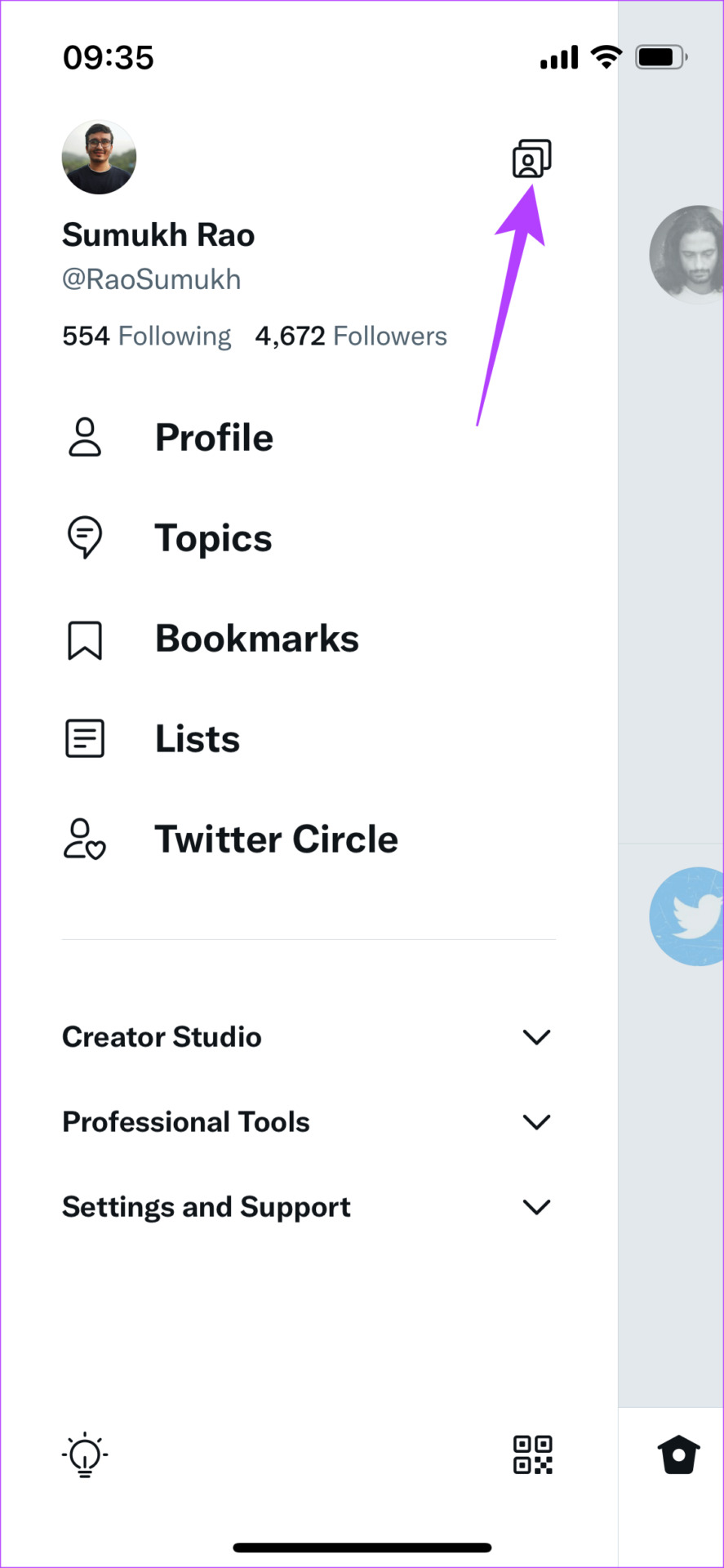Screen dimensions: 724x1568
Task: Tap Sumukh Rao's profile picture
Action: point(99,157)
